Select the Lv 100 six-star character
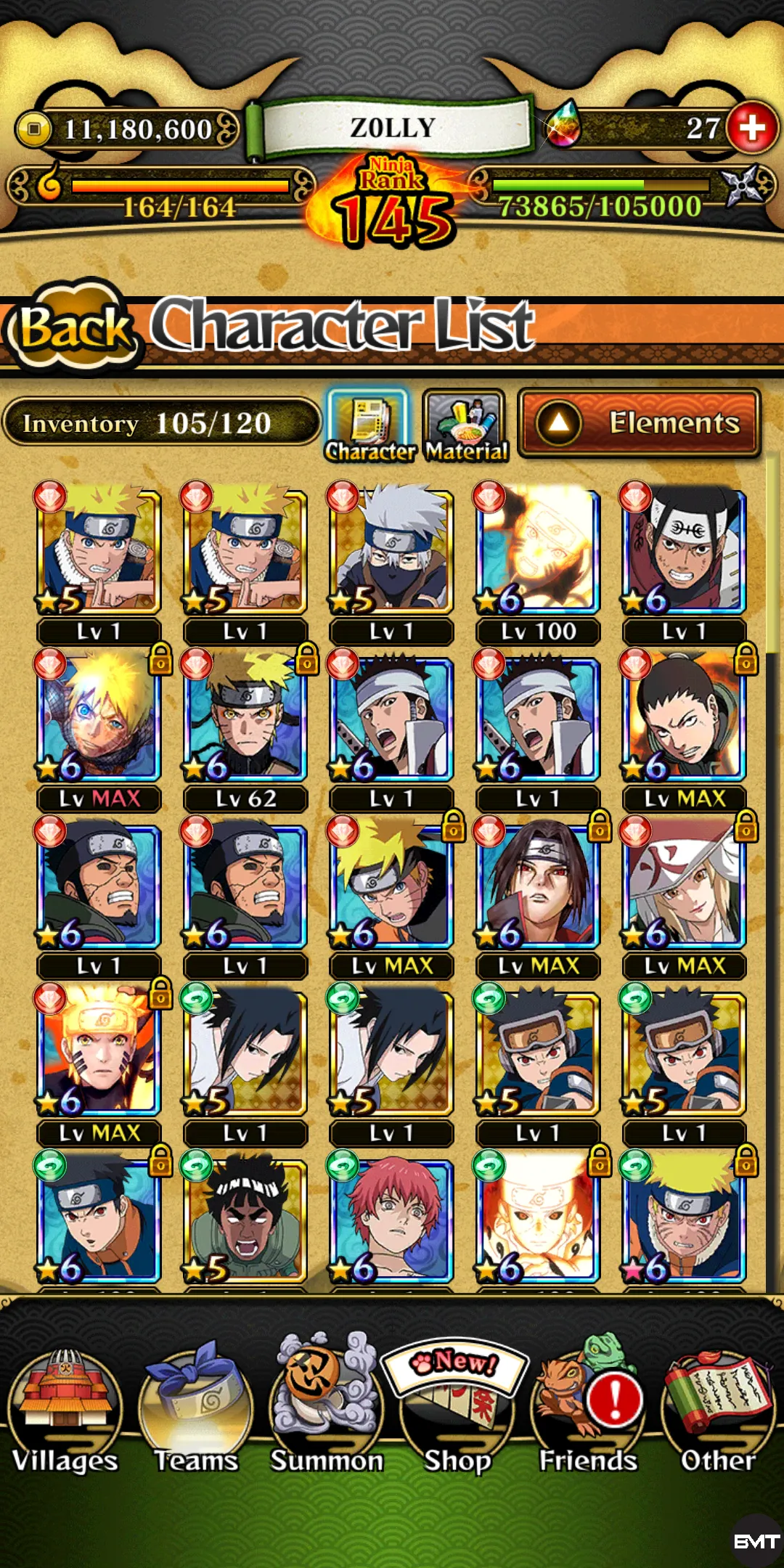784x1568 pixels. coord(538,552)
